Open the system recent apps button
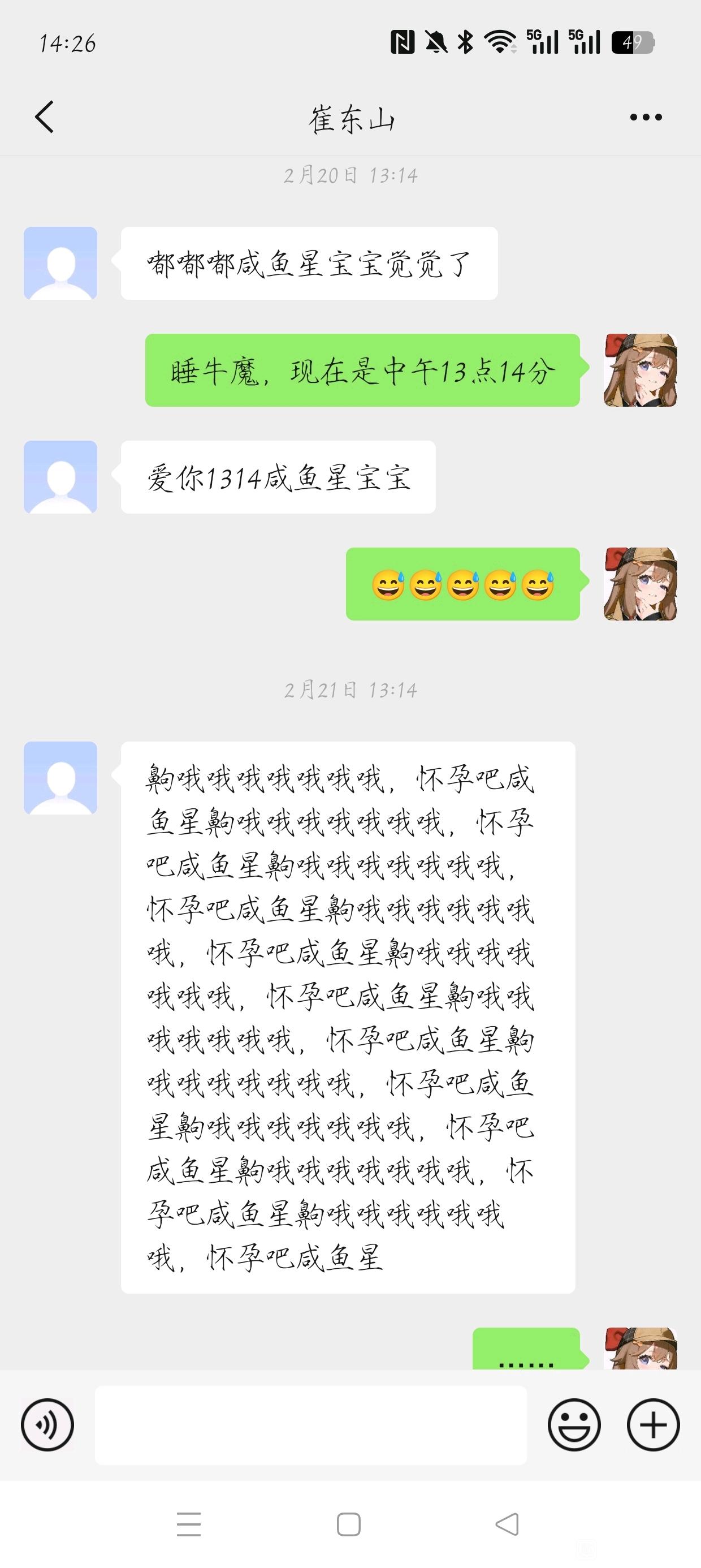Screen dimensions: 701x1568 click(x=189, y=1524)
